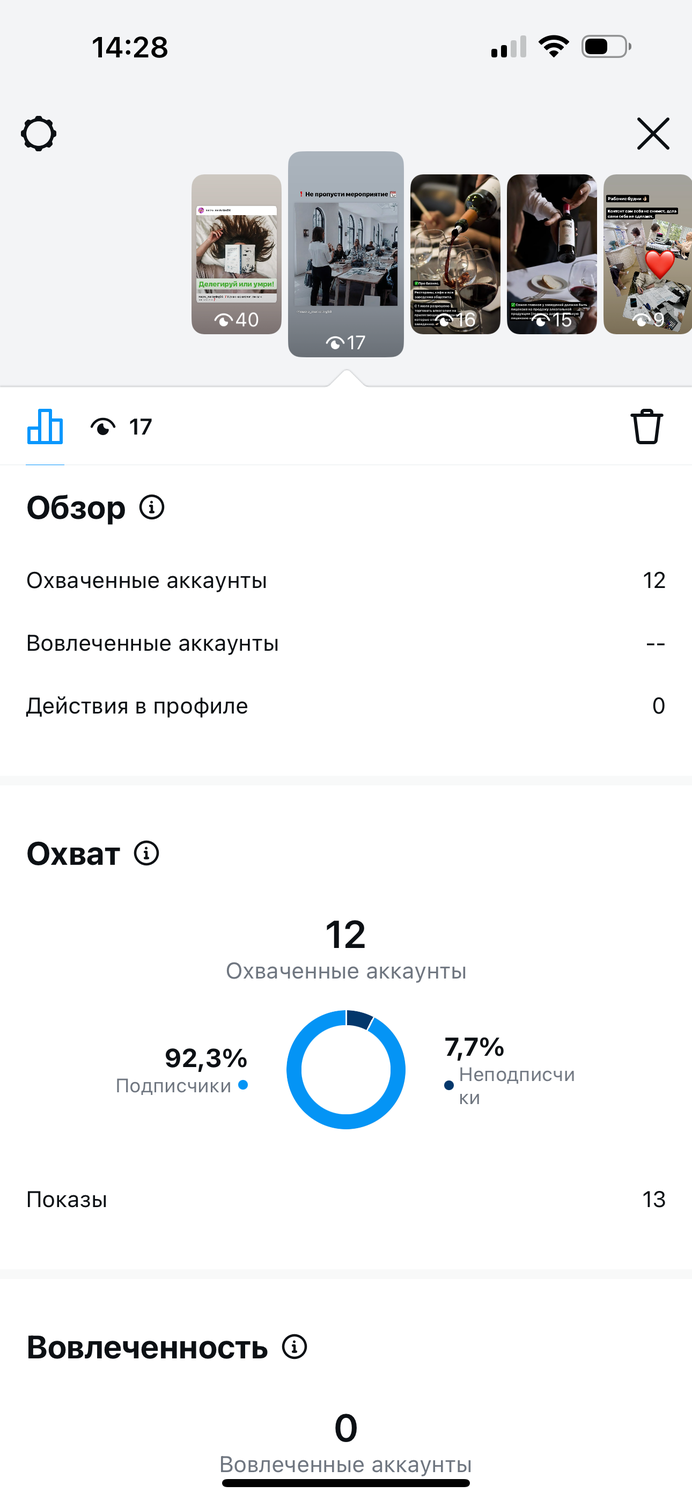Viewport: 692px width, 1500px height.
Task: Switch to the viewers tab showing 17
Action: pos(121,427)
